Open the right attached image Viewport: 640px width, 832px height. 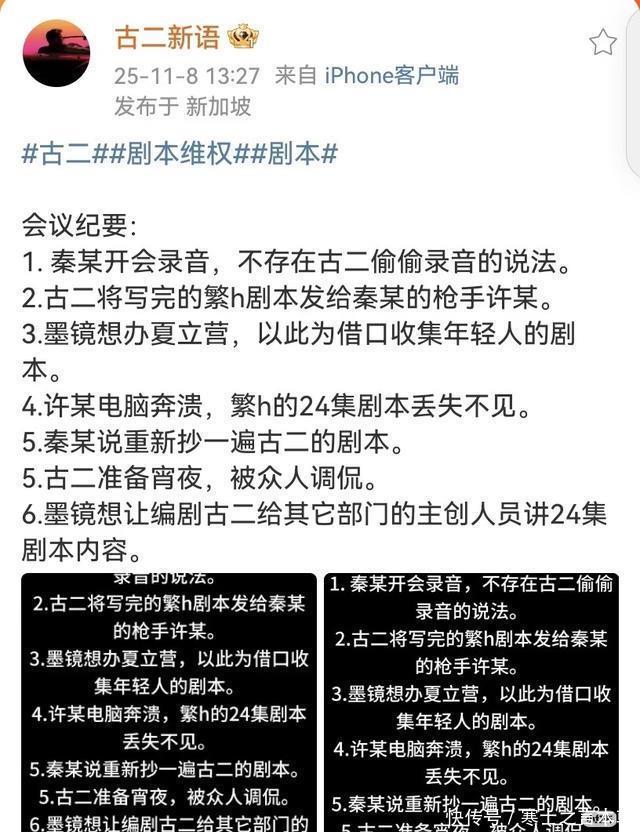pos(471,702)
